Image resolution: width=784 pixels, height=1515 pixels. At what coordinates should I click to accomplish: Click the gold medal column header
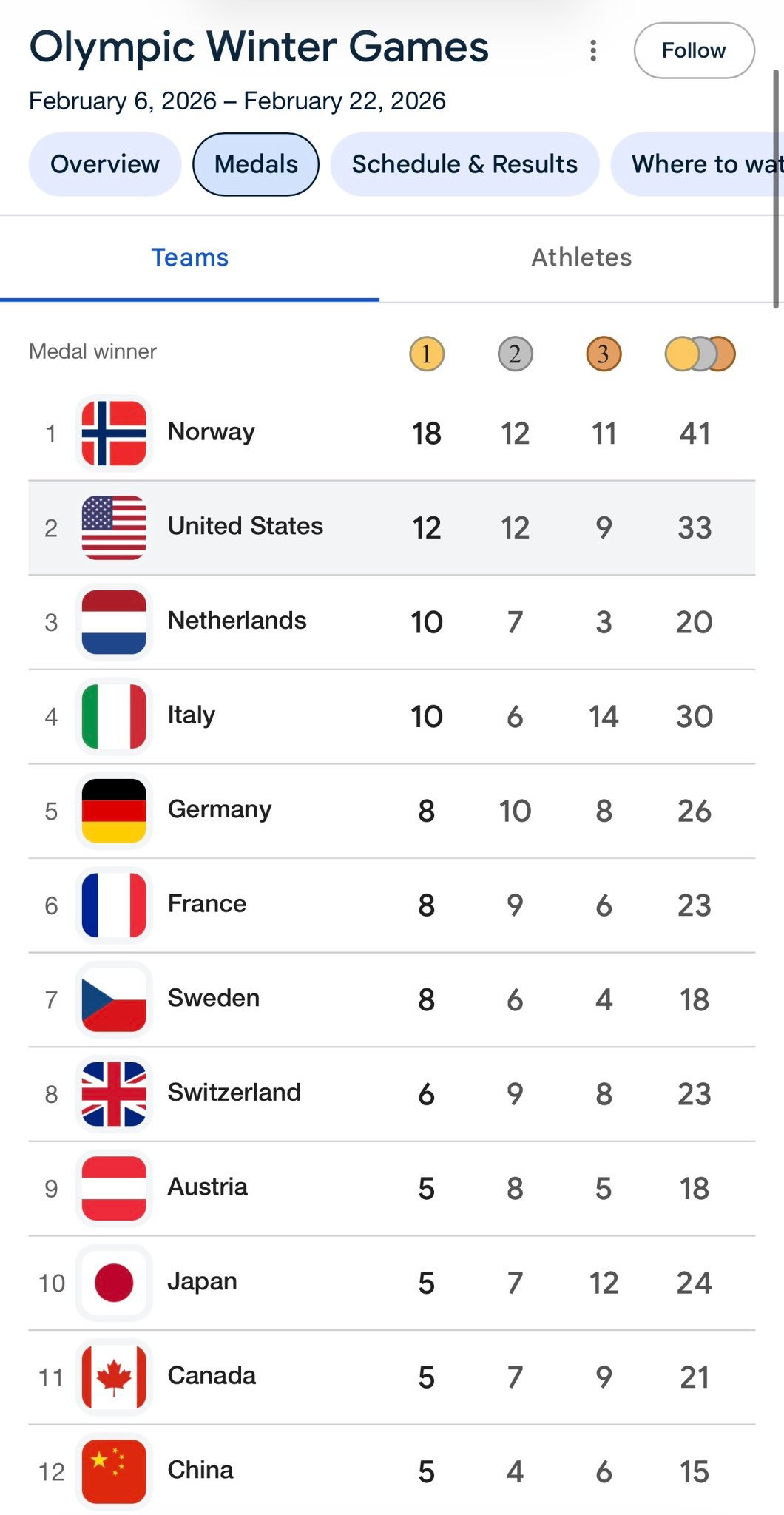point(425,354)
